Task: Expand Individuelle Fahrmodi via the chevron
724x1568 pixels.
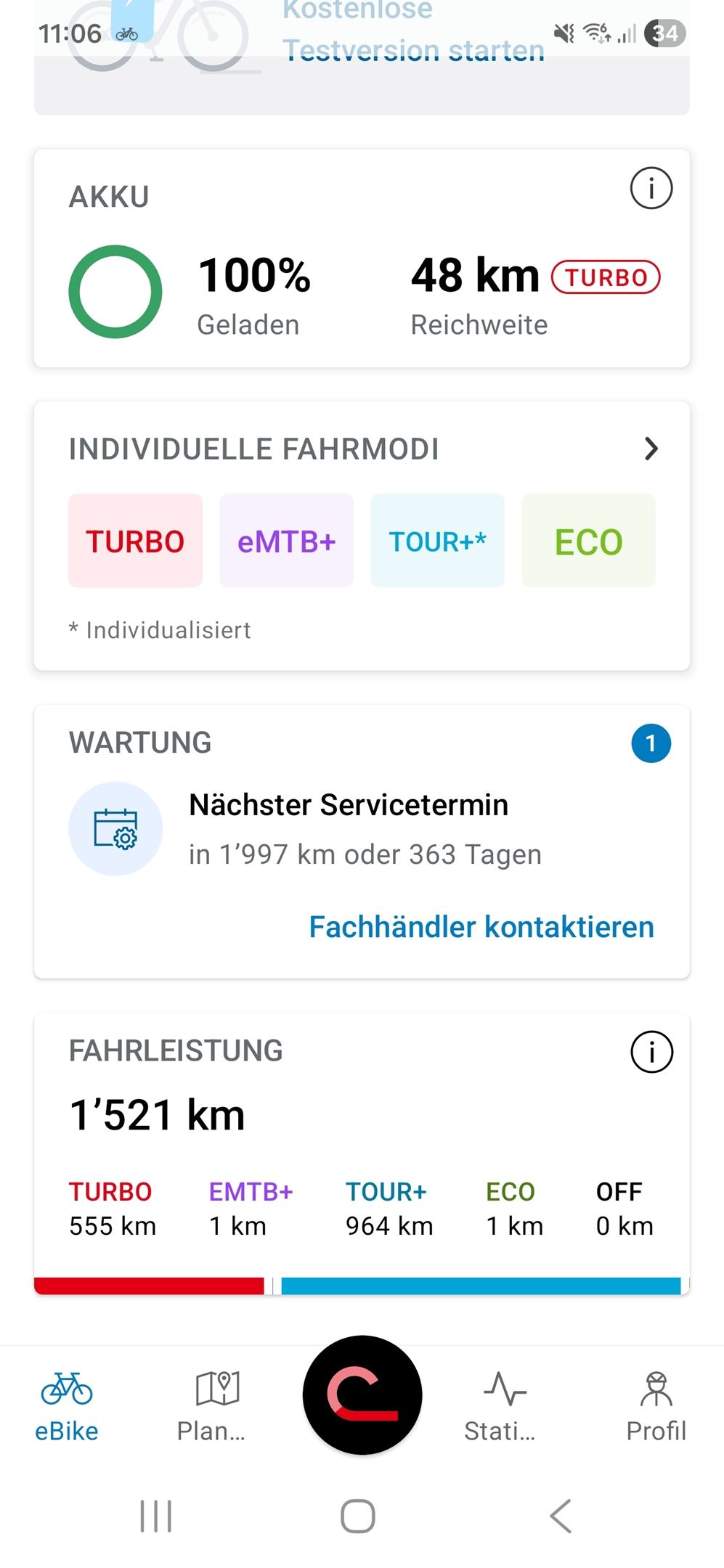Action: coord(651,449)
